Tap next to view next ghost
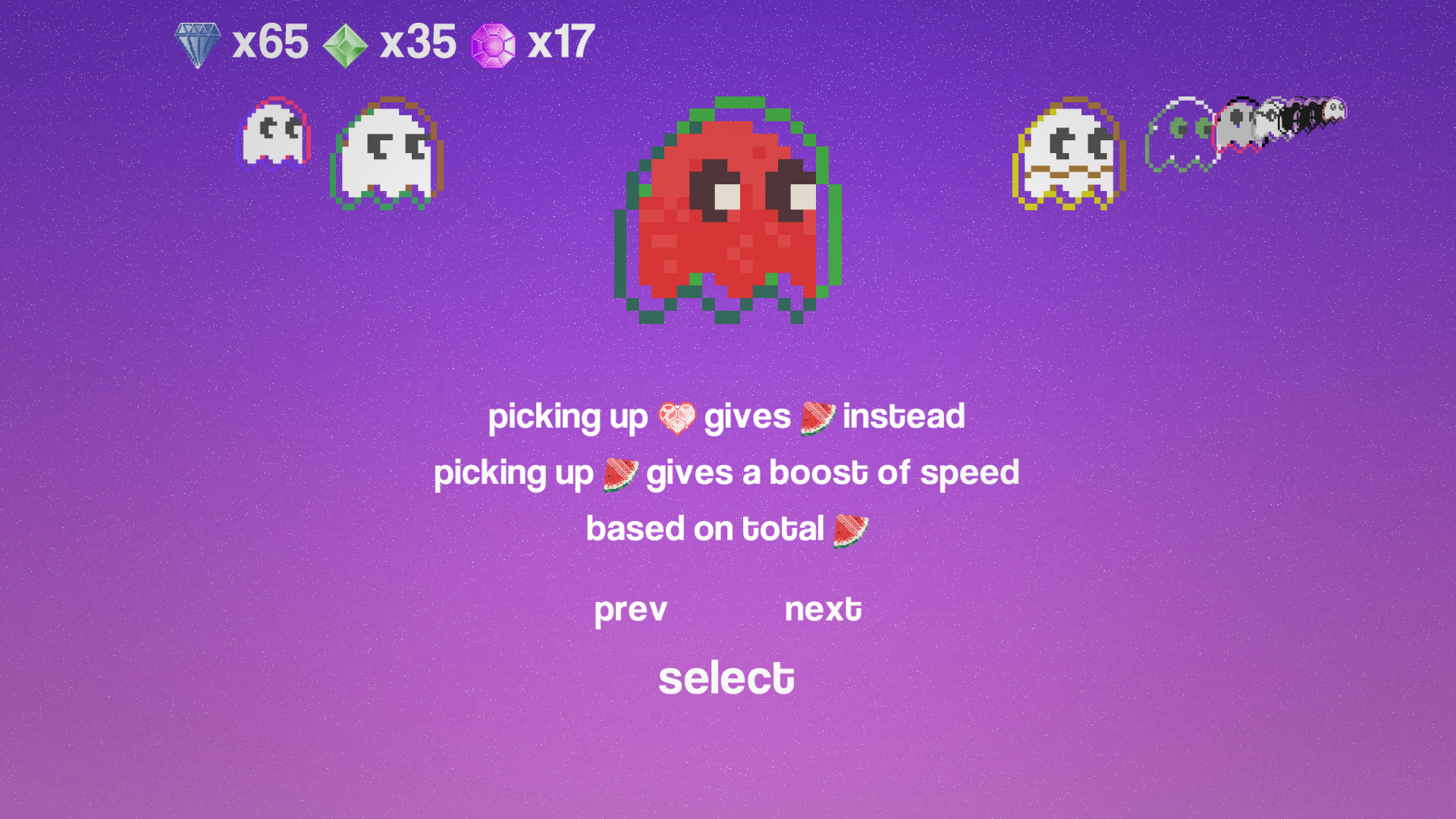1456x819 pixels. tap(823, 610)
